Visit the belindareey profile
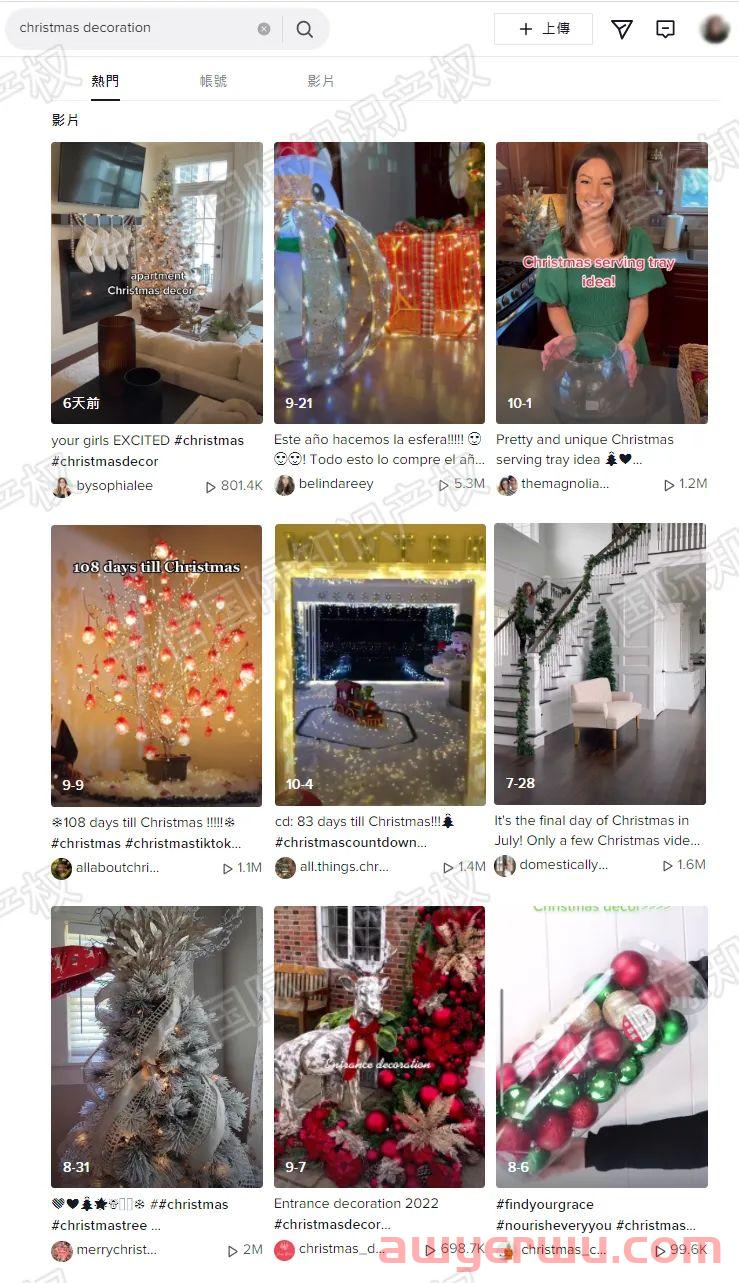739x1283 pixels. click(x=336, y=485)
